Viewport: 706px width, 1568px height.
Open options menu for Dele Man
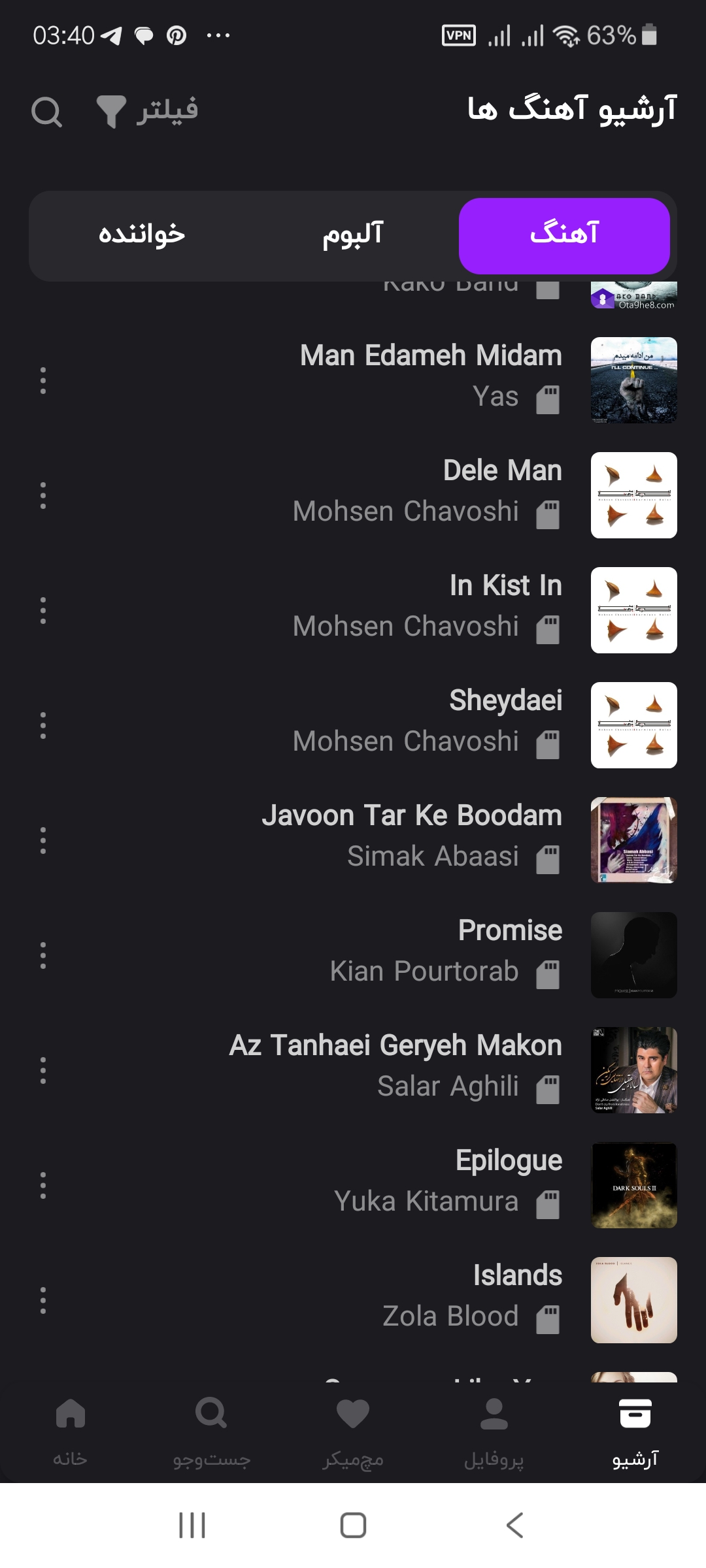click(42, 495)
